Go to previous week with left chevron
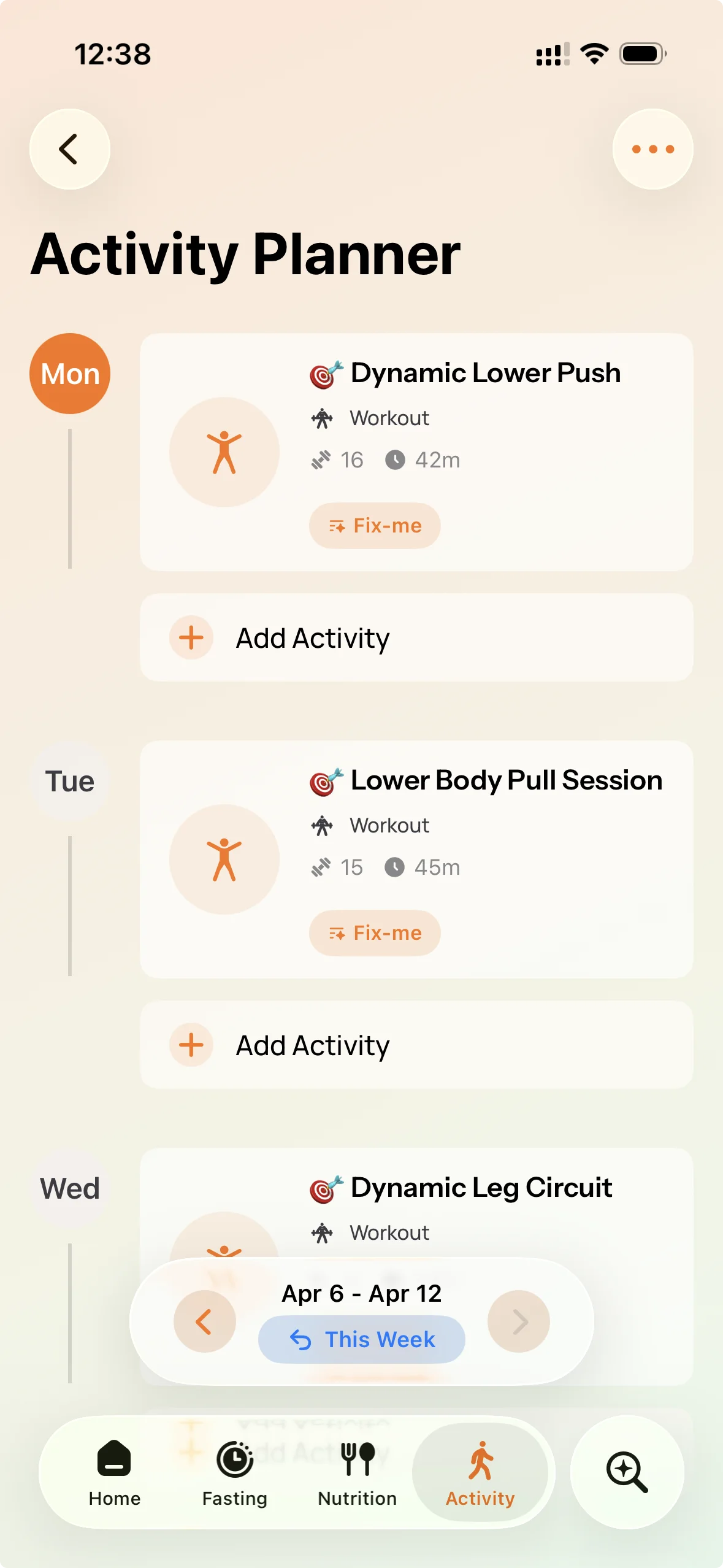Image resolution: width=723 pixels, height=1568 pixels. 204,1321
